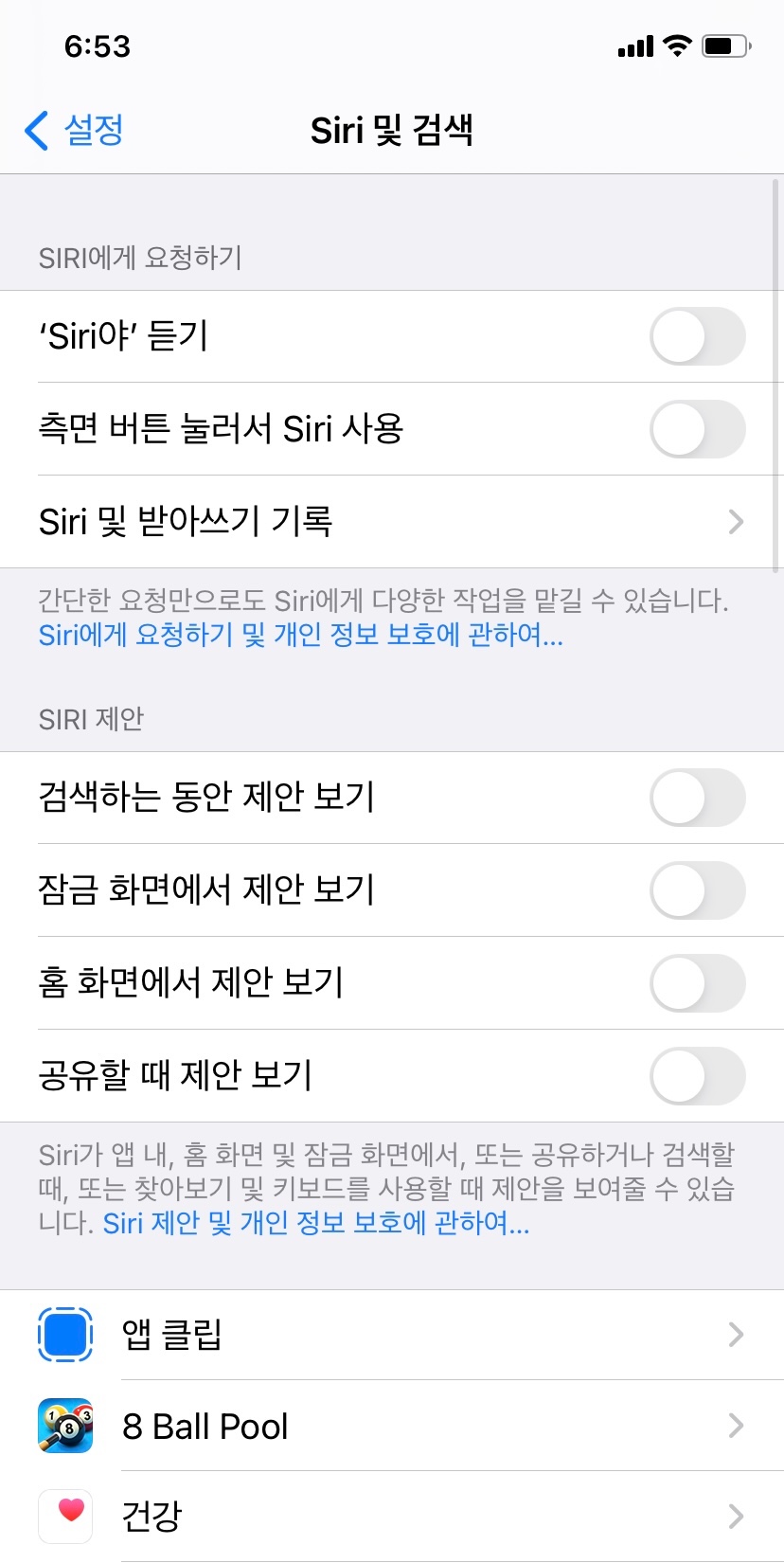Turn on 공유할 때 제안 보기
Viewport: 784px width, 1563px height.
click(697, 1076)
